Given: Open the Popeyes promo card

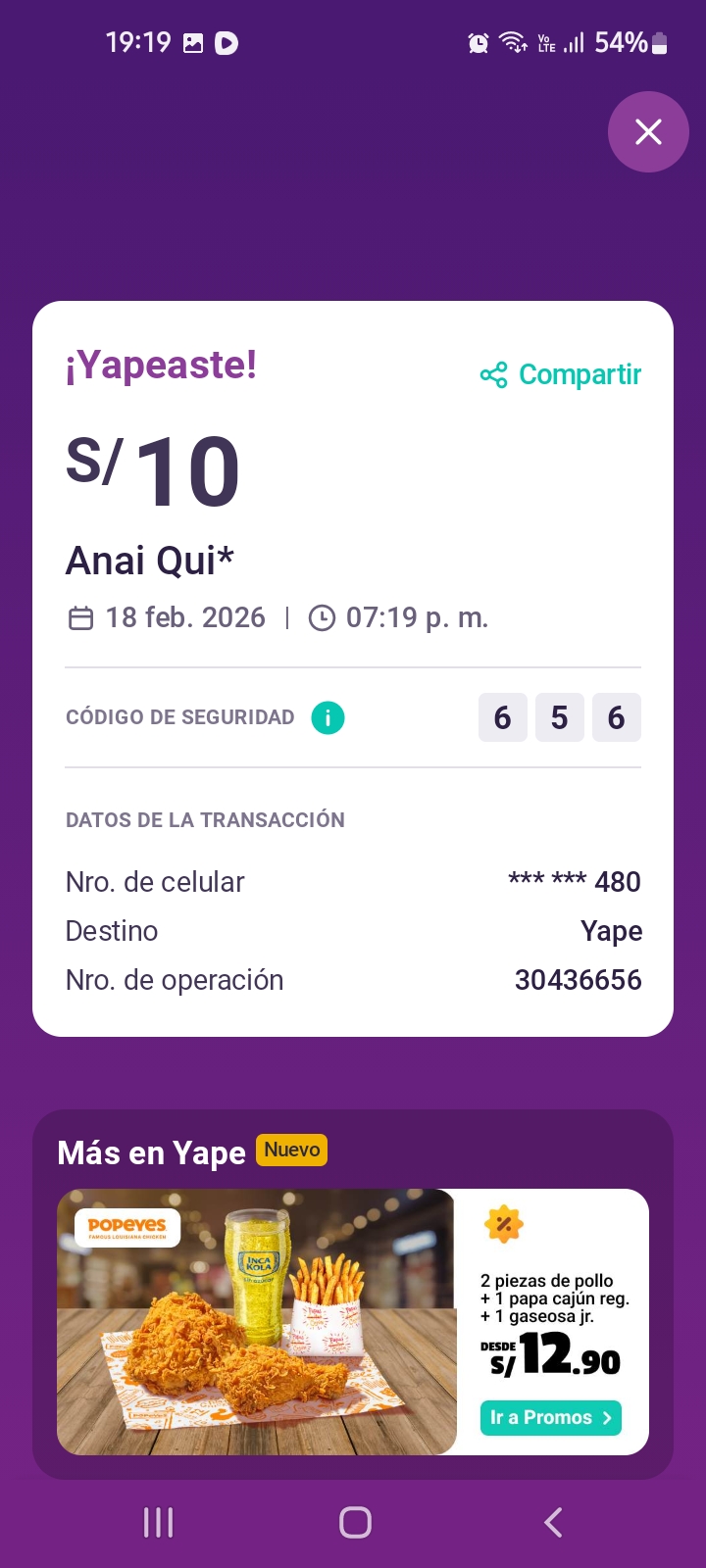Looking at the screenshot, I should (x=257, y=1321).
